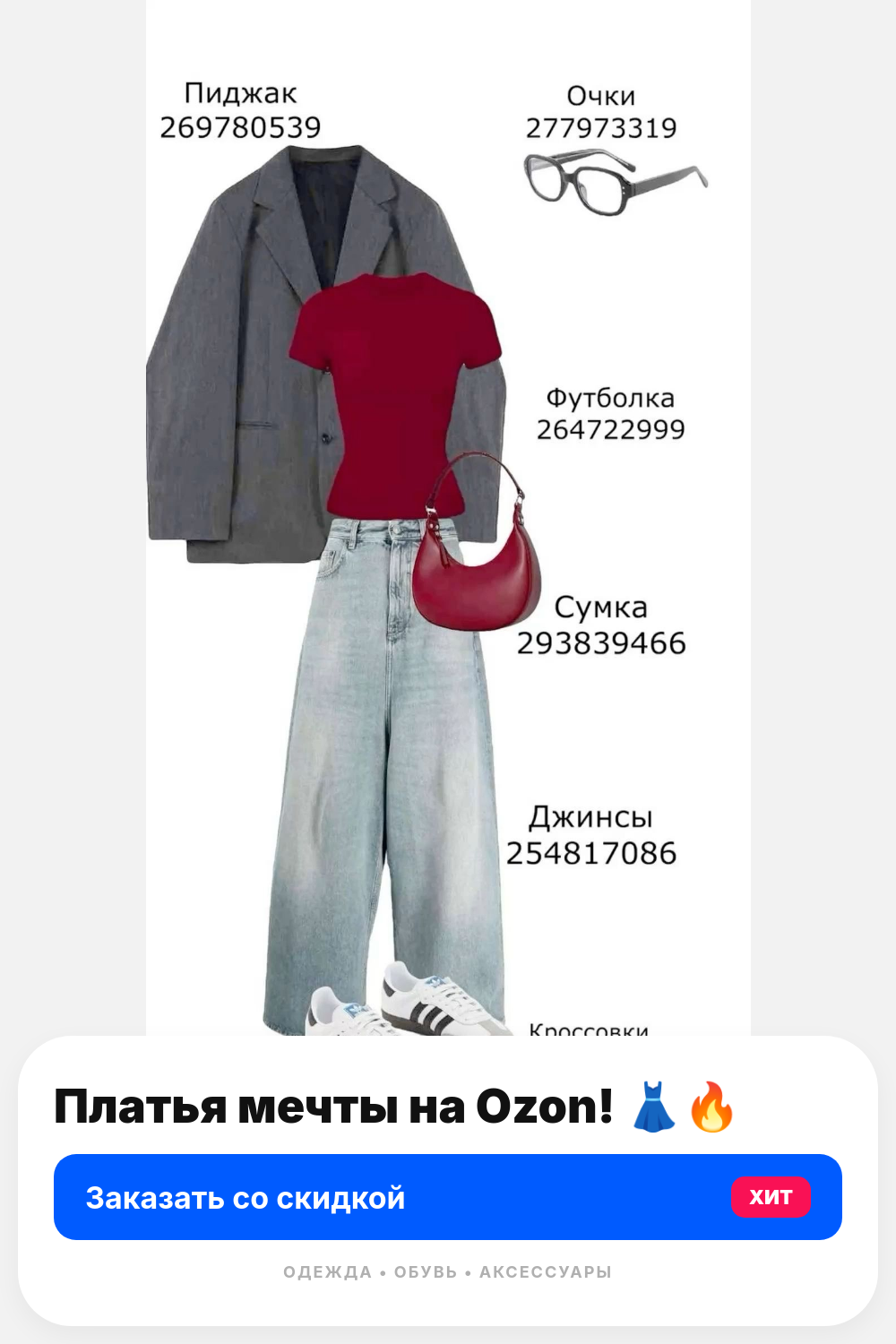Image resolution: width=896 pixels, height=1344 pixels.
Task: Tap the Заказать со скидкой button
Action: [x=448, y=1197]
